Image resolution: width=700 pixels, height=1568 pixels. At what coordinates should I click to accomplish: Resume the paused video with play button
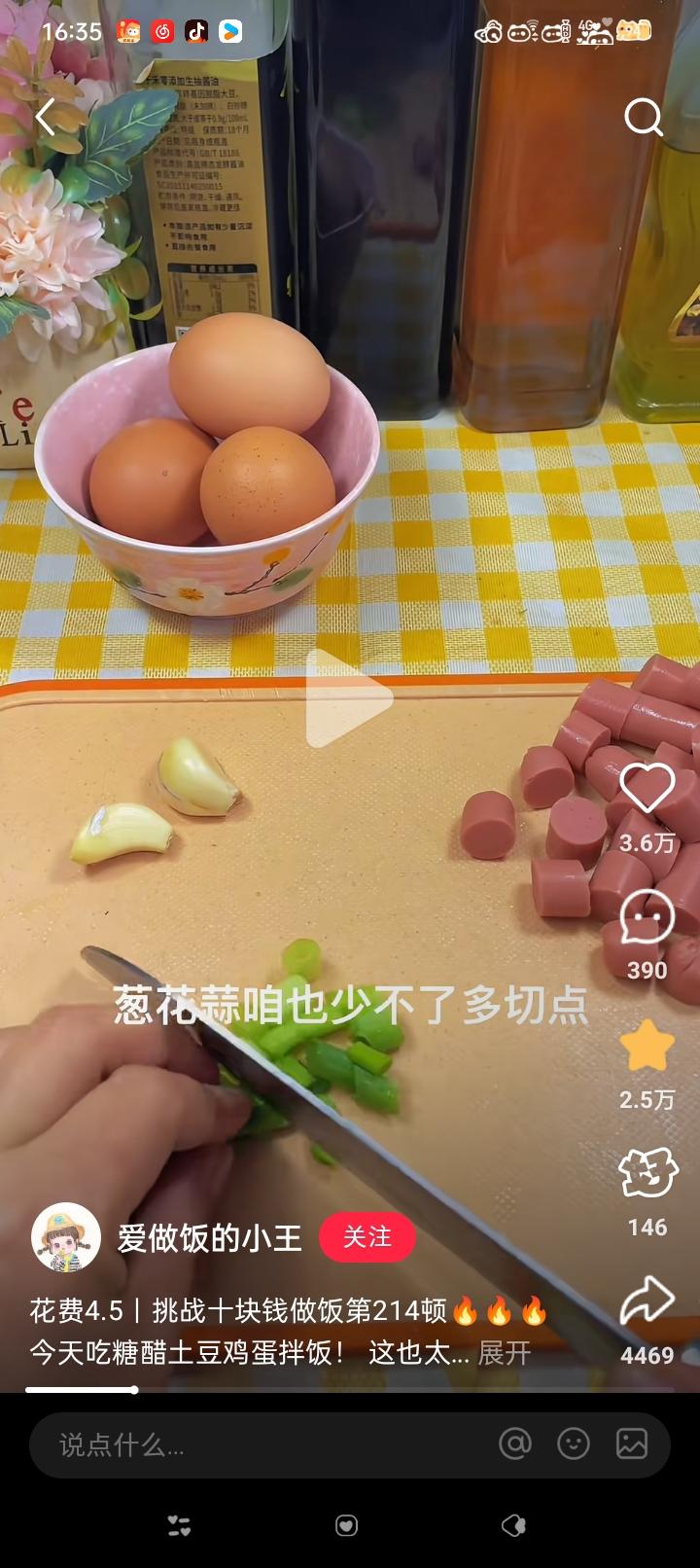click(x=348, y=699)
